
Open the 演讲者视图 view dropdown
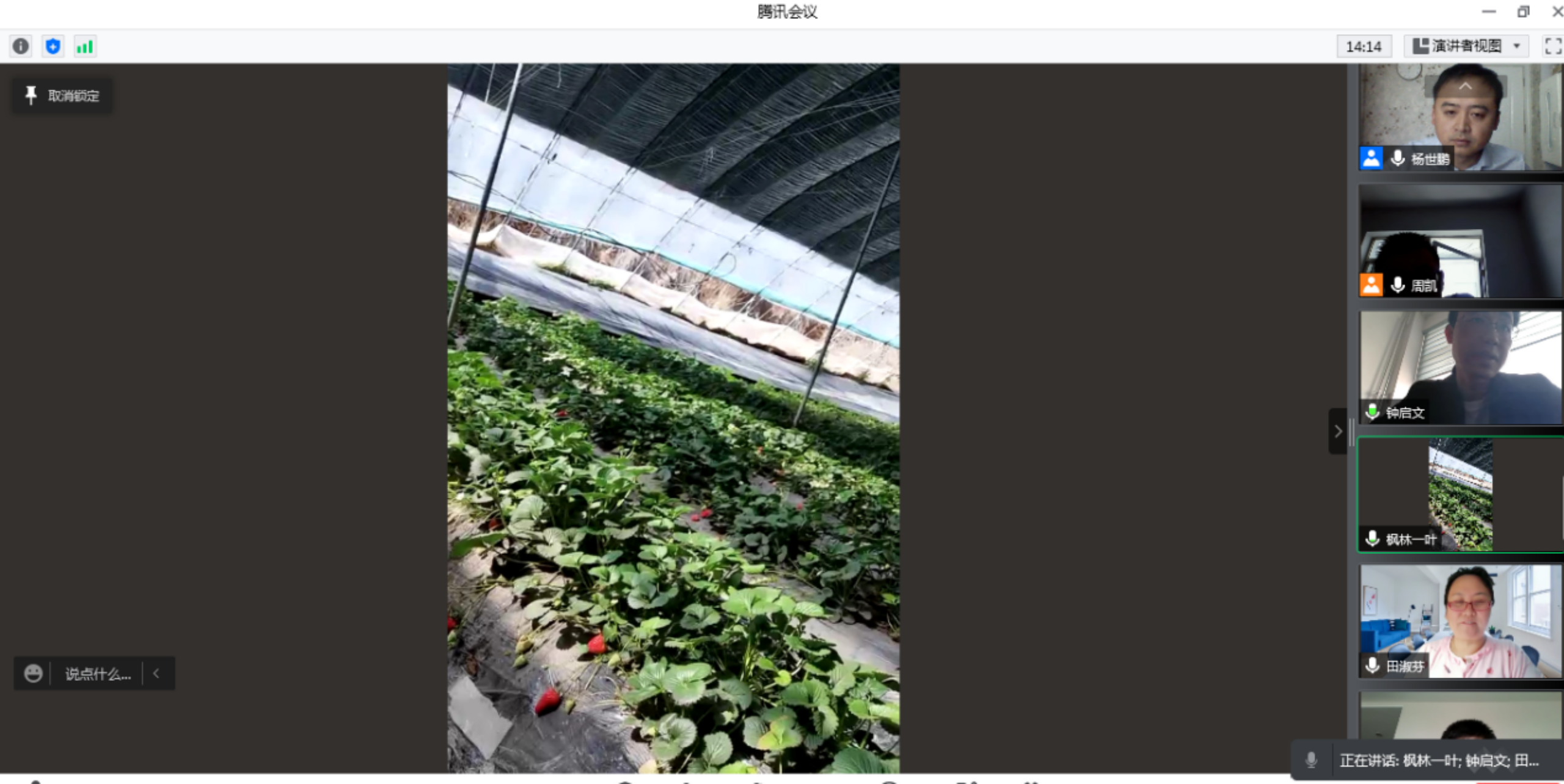(x=1466, y=46)
